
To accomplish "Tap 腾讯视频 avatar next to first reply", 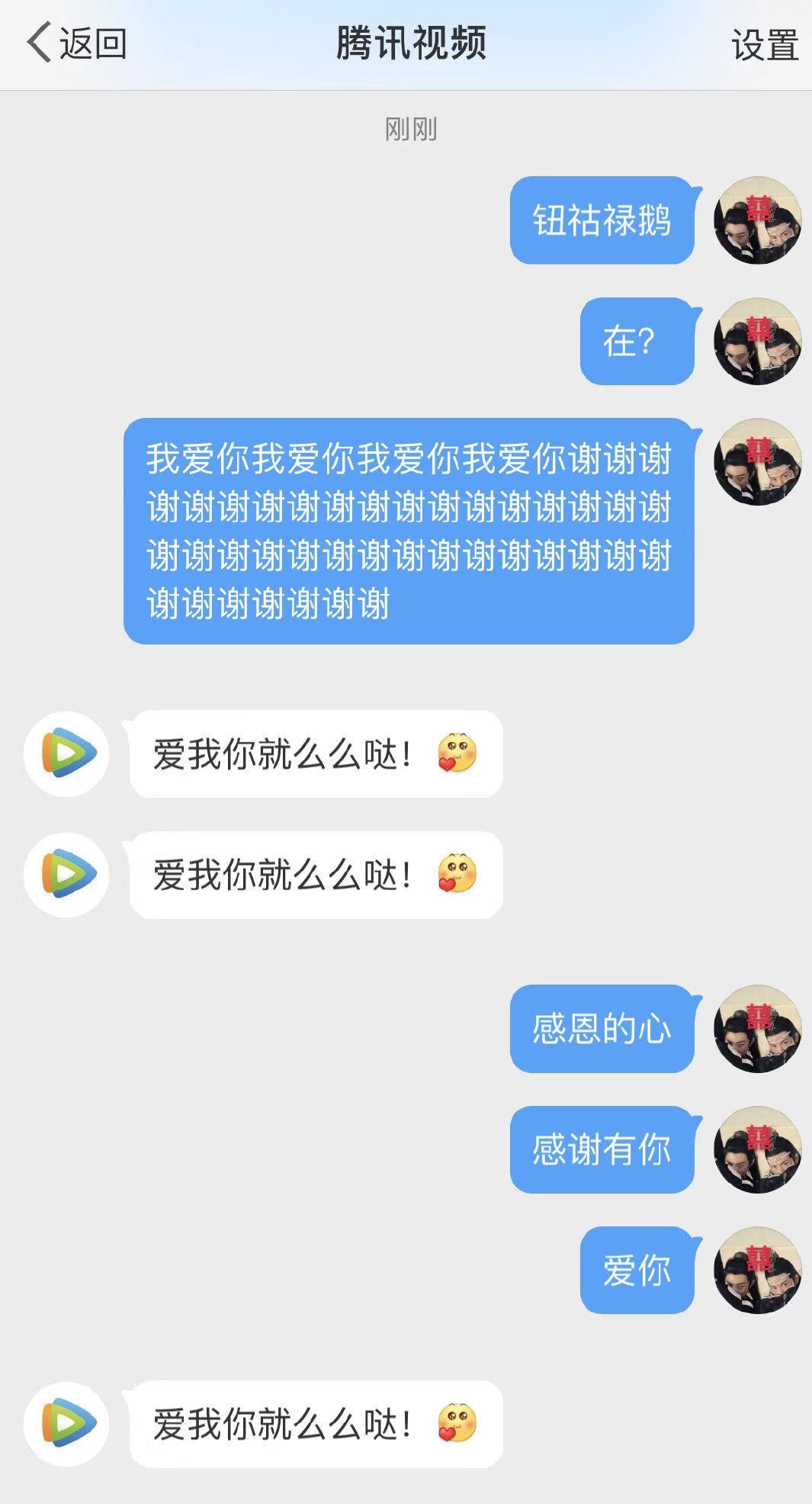I will click(x=67, y=754).
